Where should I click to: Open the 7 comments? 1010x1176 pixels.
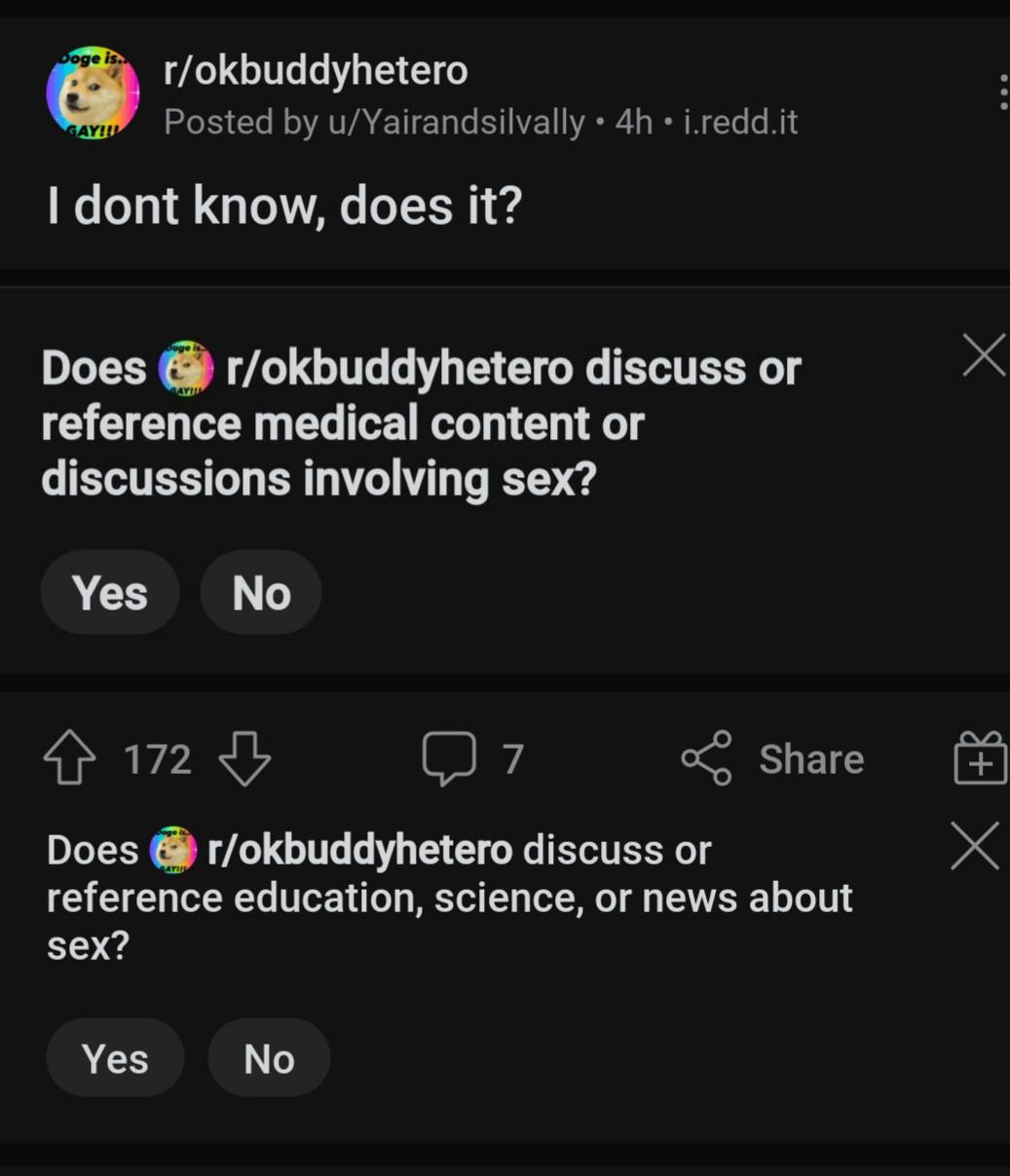pos(472,759)
